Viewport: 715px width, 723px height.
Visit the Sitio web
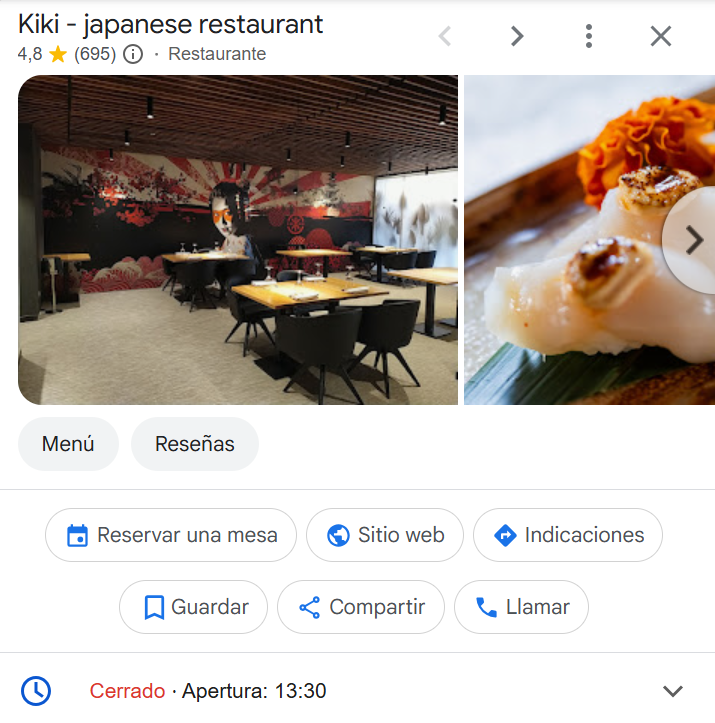pos(385,535)
